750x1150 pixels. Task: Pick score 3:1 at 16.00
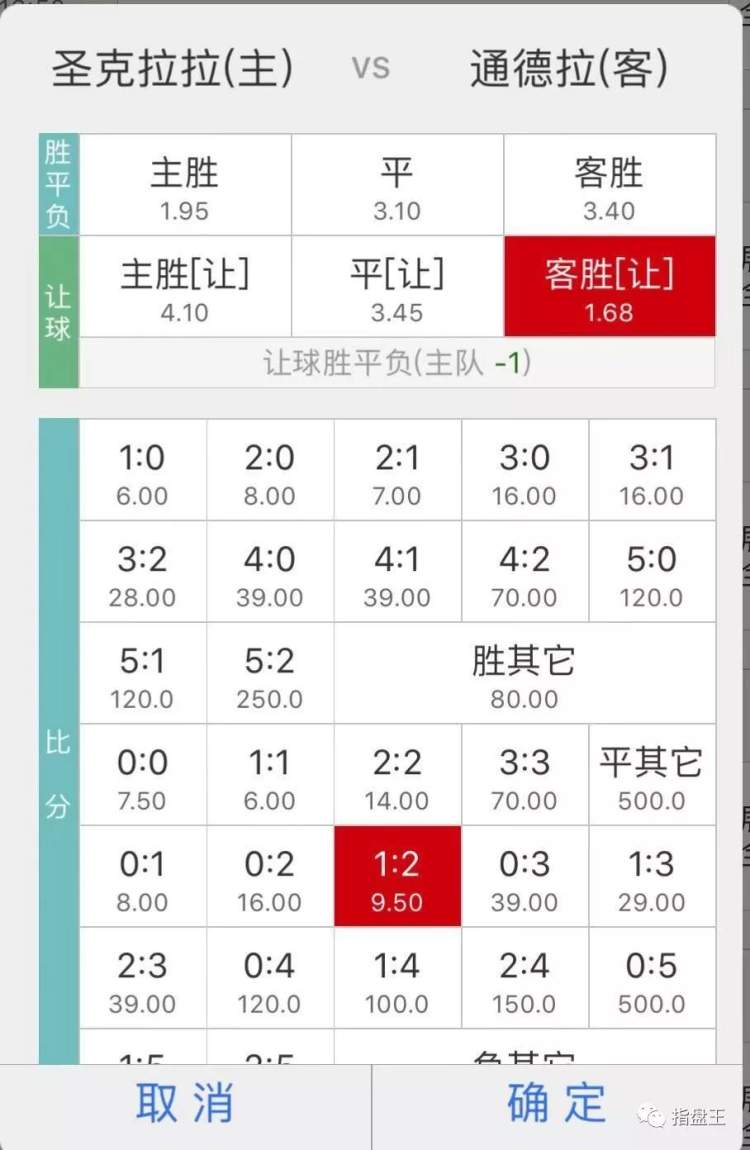tap(652, 471)
